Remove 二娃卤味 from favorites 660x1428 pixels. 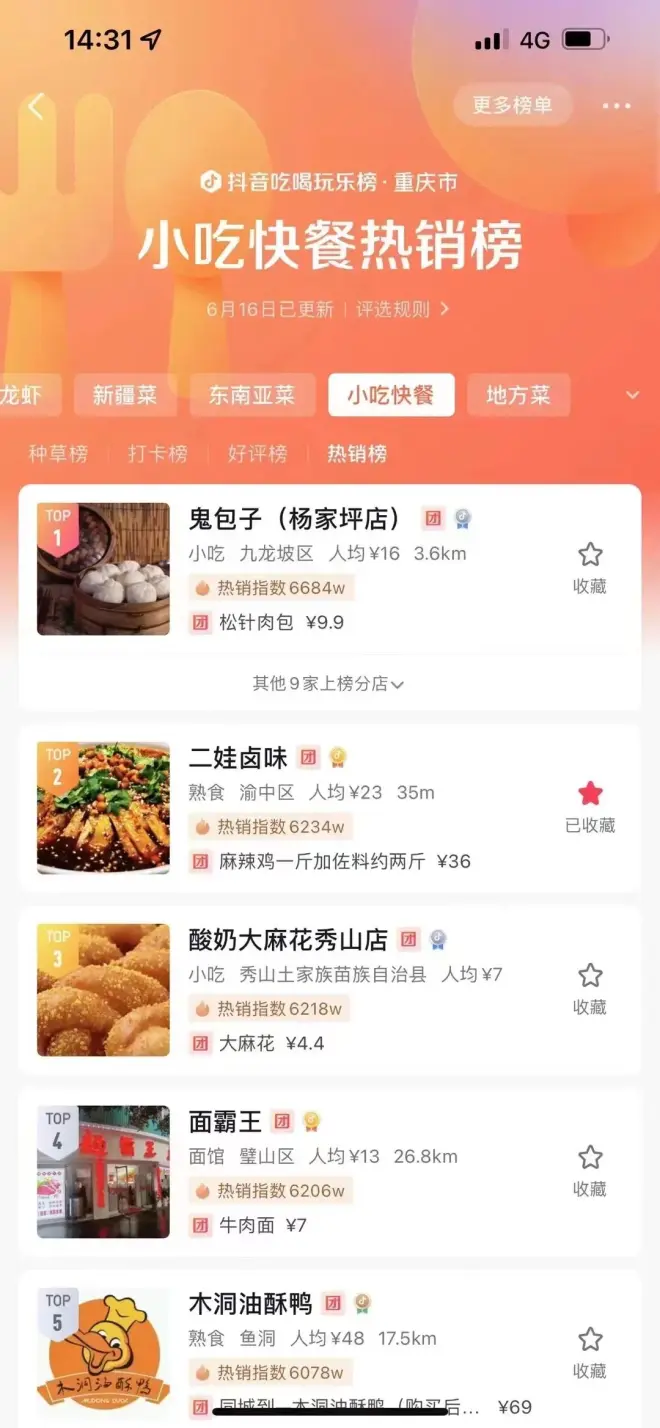tap(590, 806)
